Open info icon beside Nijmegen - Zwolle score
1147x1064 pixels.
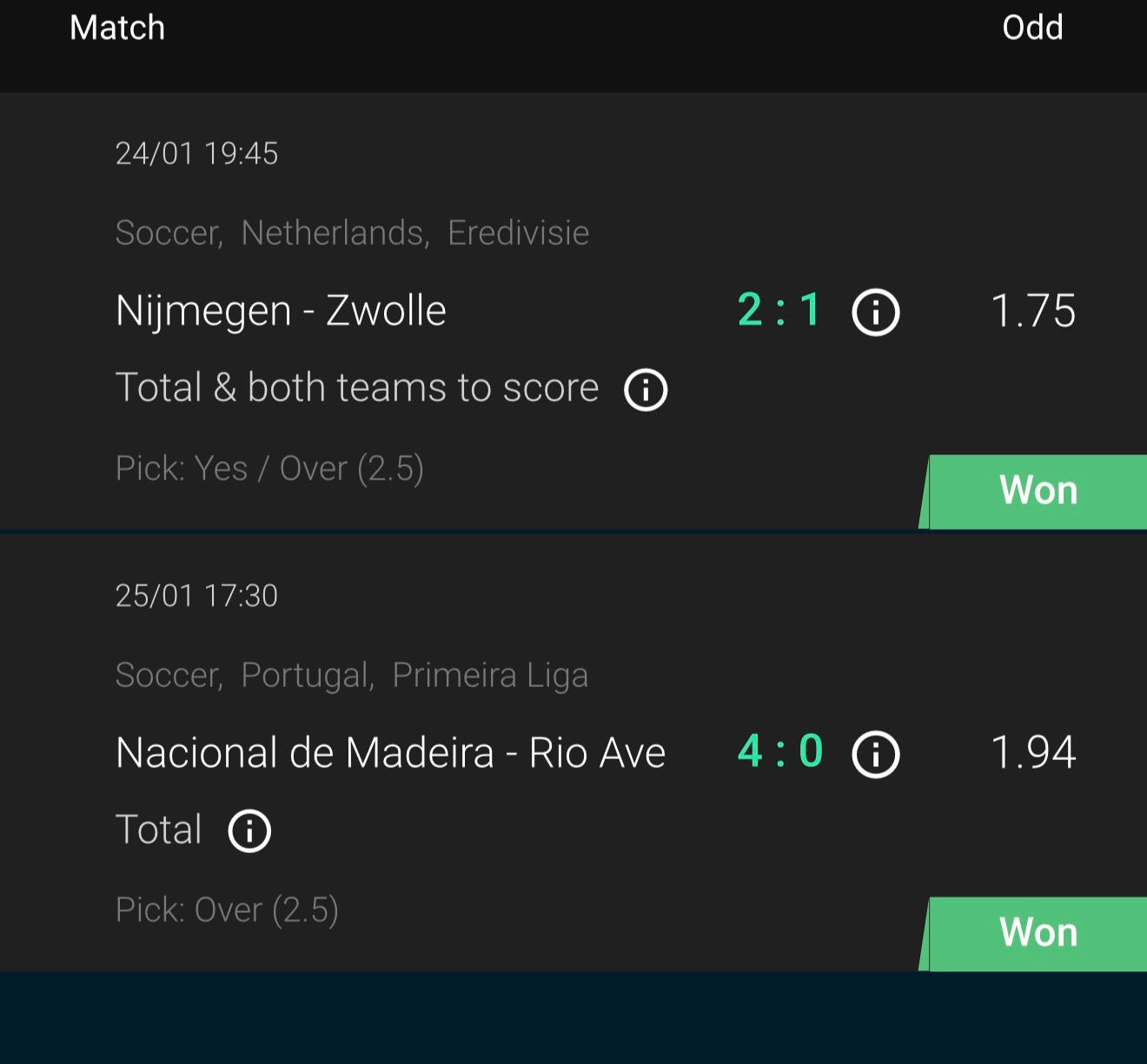875,312
